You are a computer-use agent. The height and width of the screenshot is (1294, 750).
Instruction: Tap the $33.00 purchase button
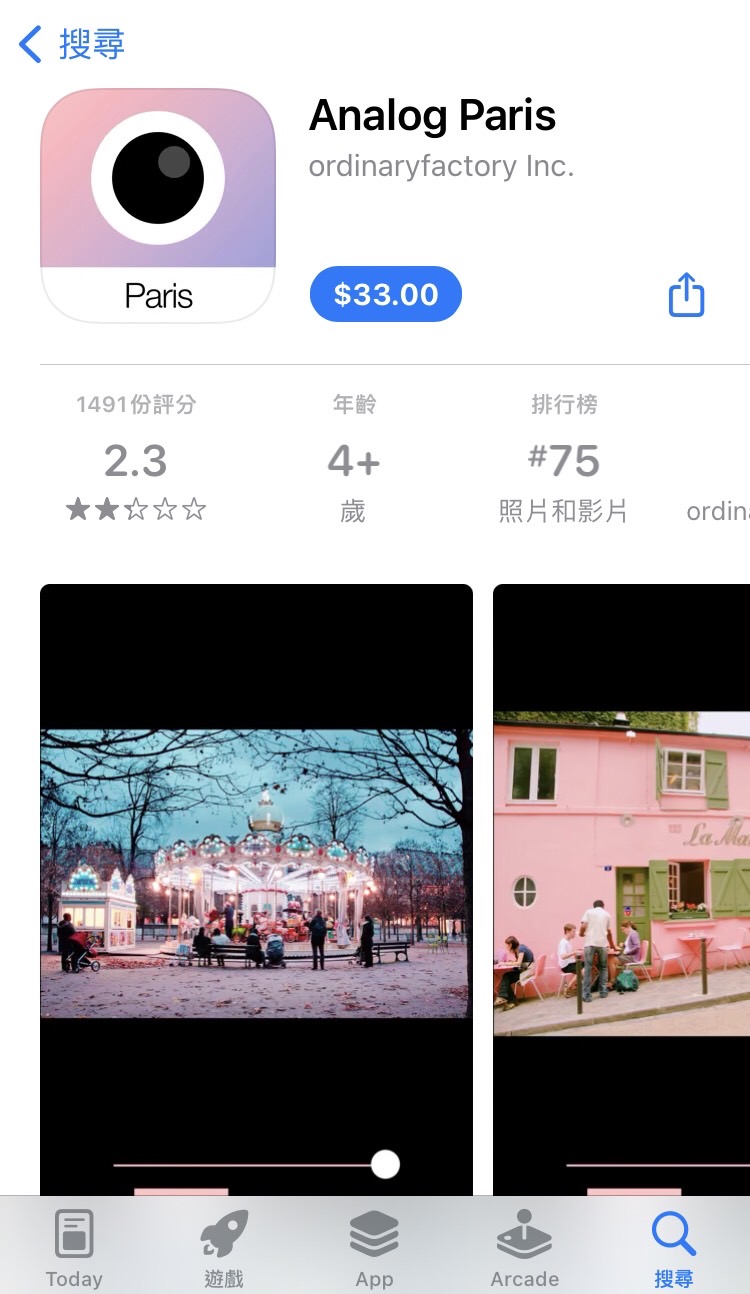click(x=385, y=294)
